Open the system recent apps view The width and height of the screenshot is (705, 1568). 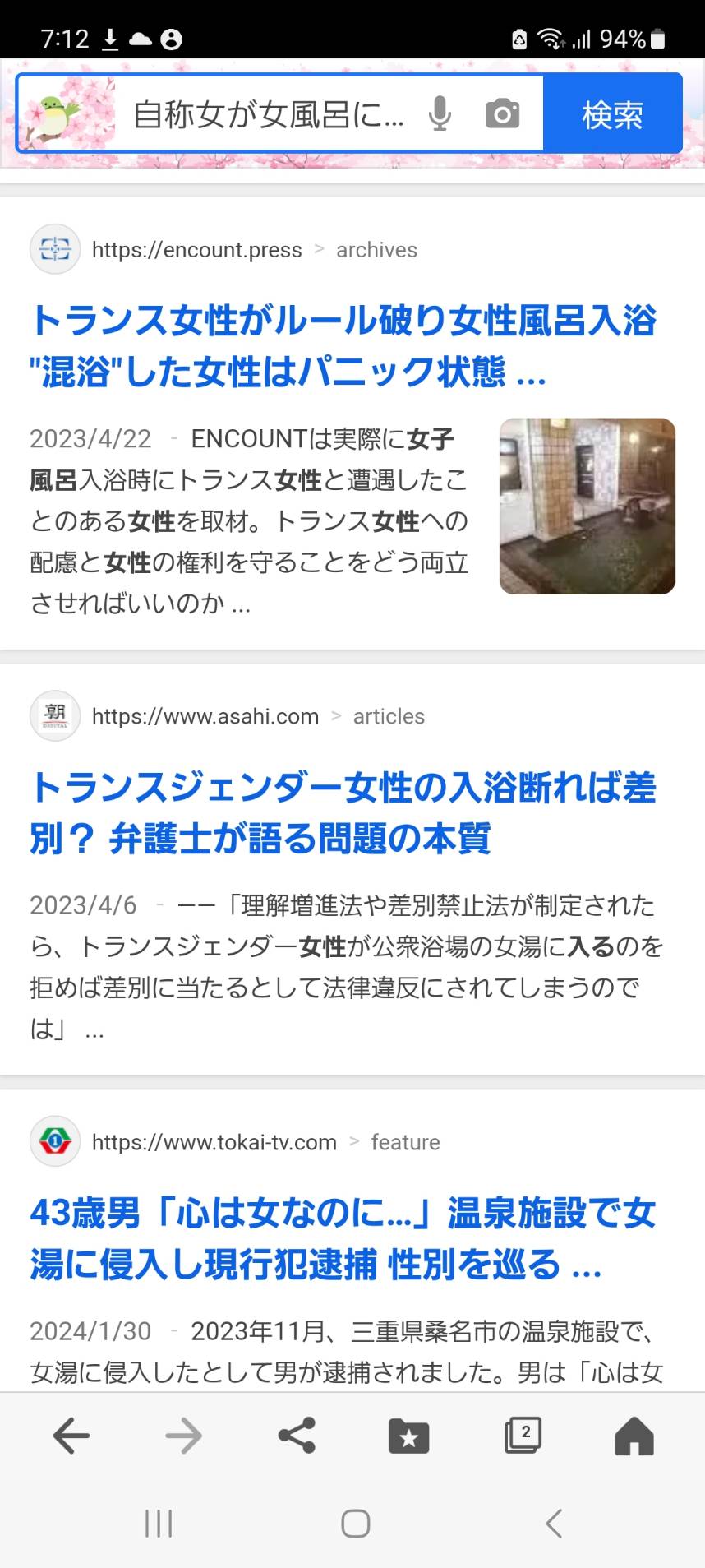159,1524
